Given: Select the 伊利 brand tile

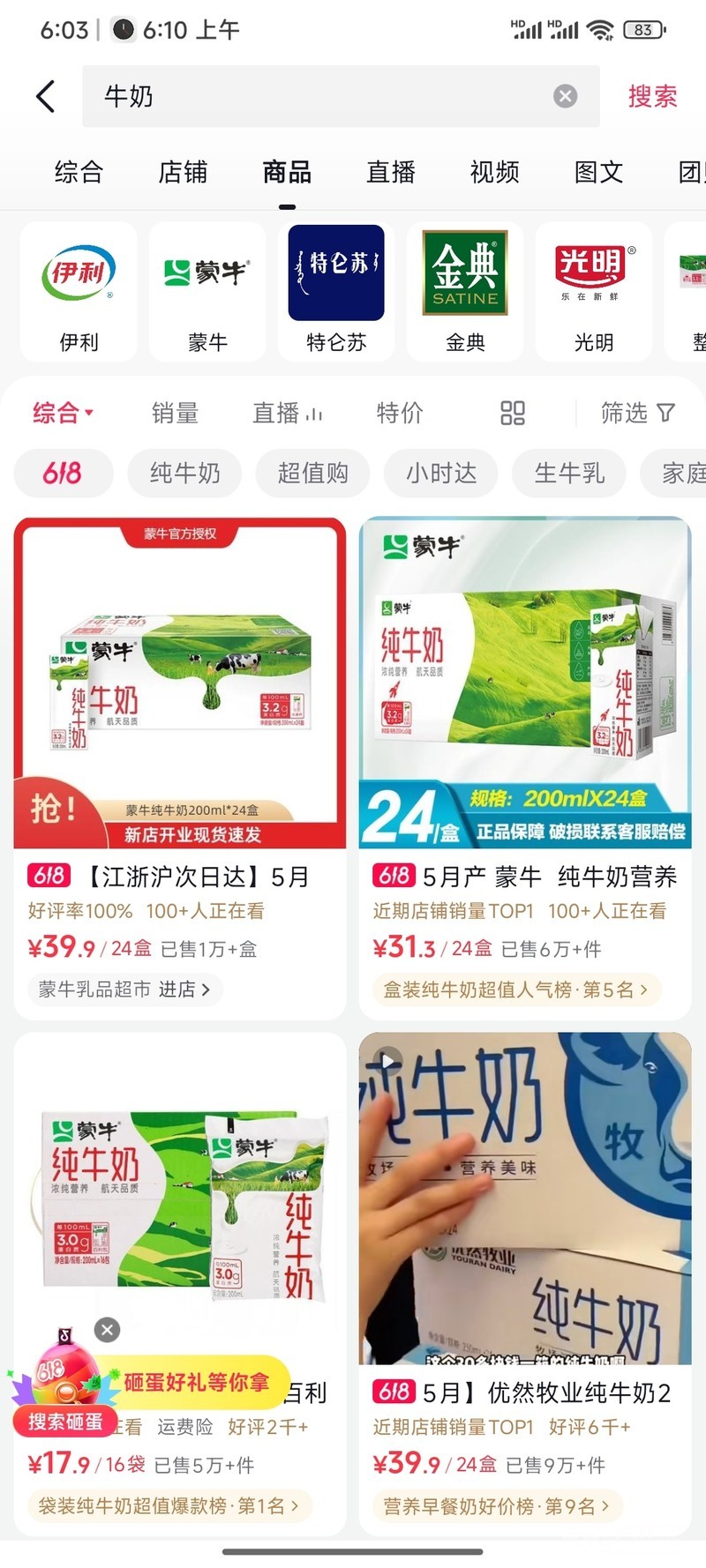Looking at the screenshot, I should [x=79, y=291].
